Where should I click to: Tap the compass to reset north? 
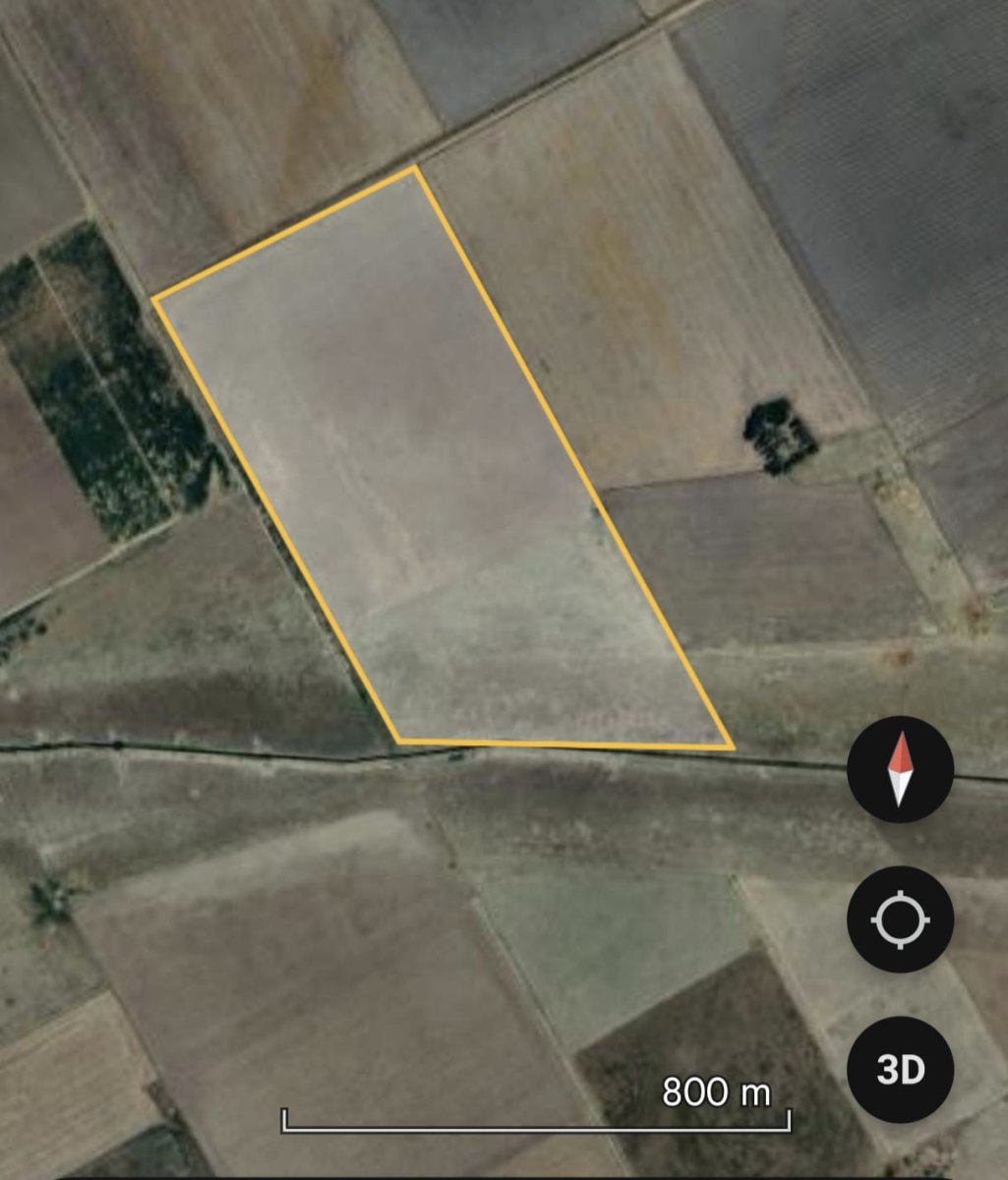coord(900,769)
